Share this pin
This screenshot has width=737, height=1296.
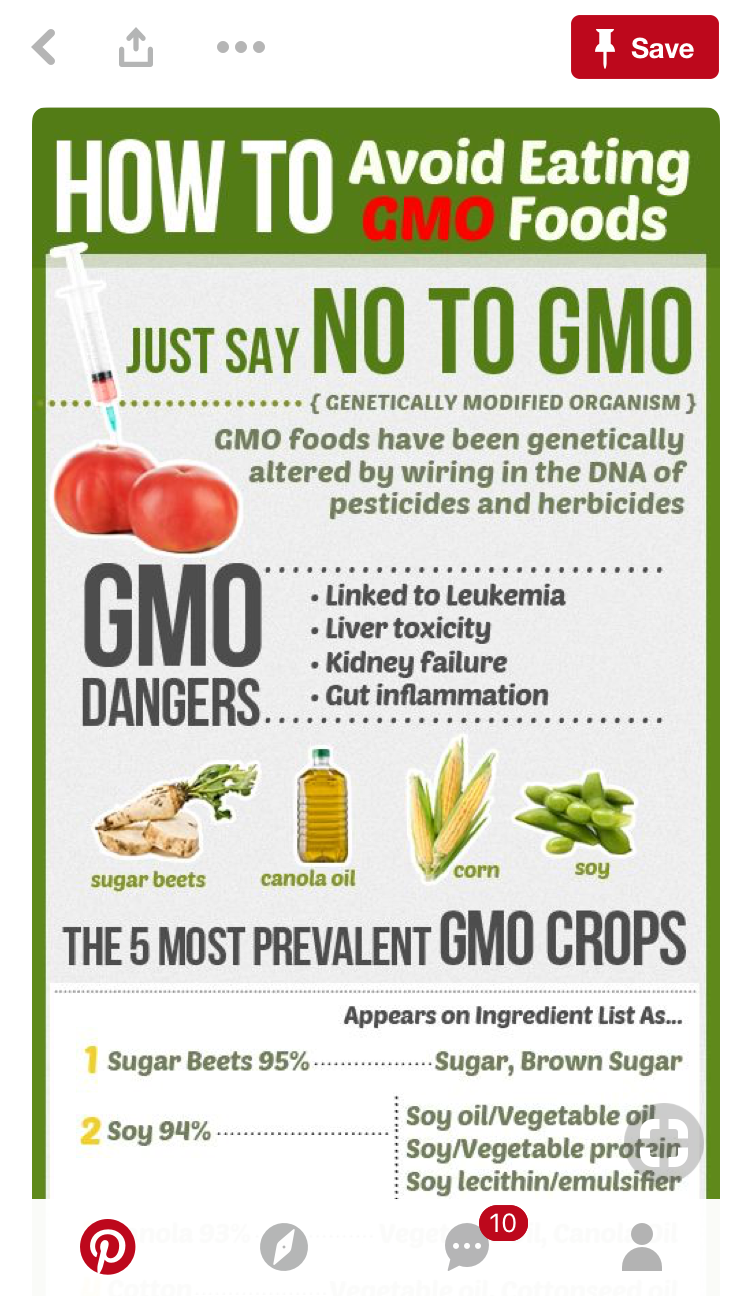[136, 47]
